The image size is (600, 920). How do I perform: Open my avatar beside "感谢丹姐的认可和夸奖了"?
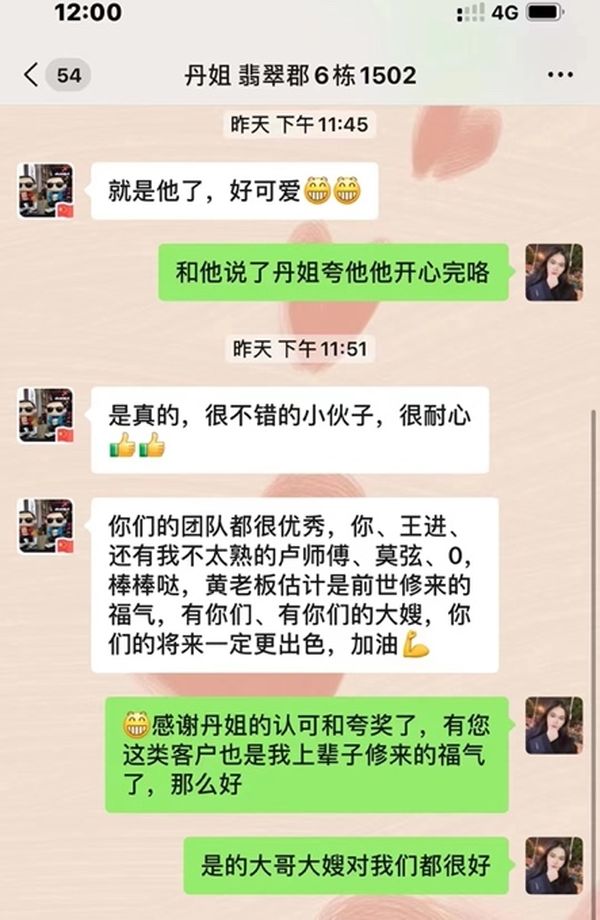tap(554, 725)
